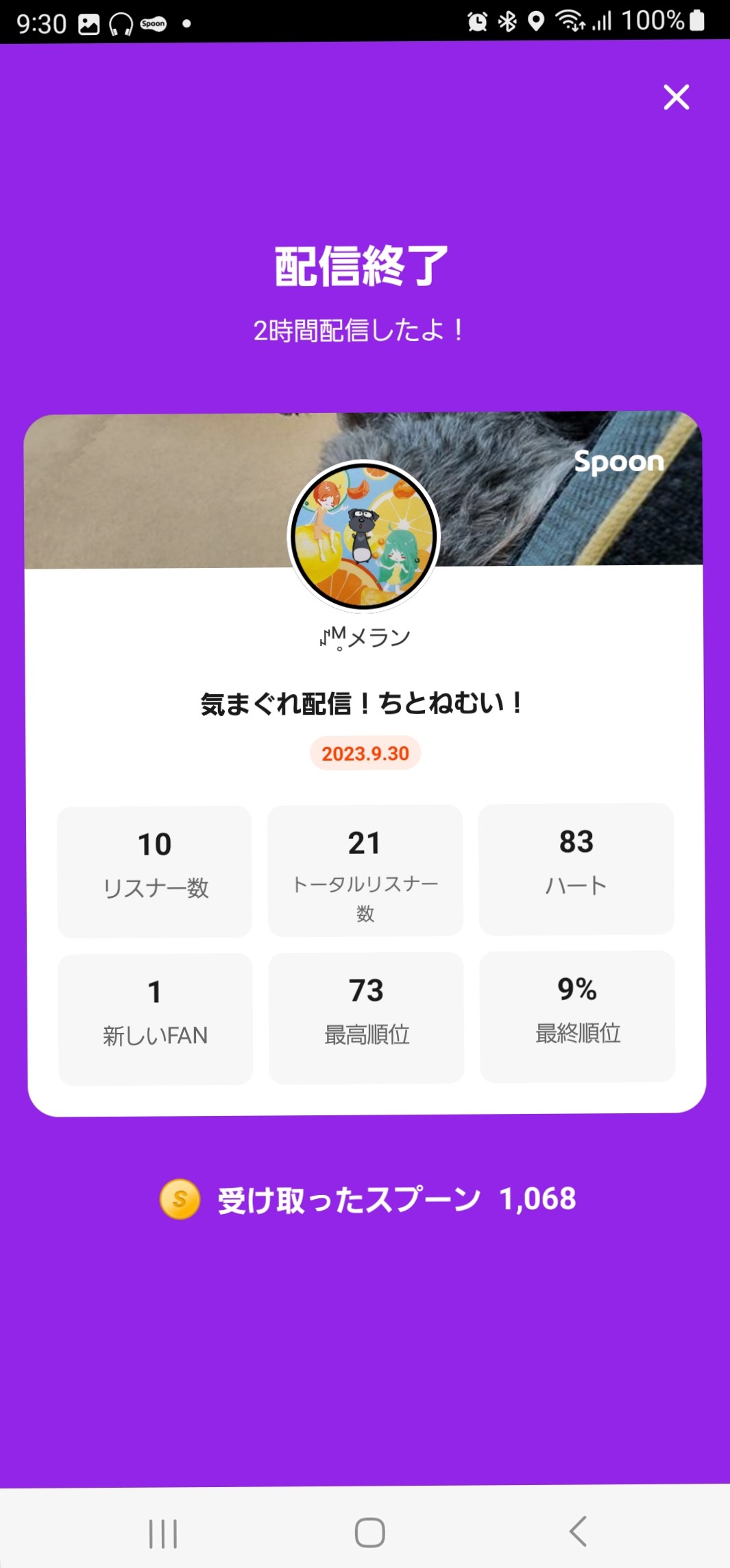Open the recent apps view

[163, 1533]
